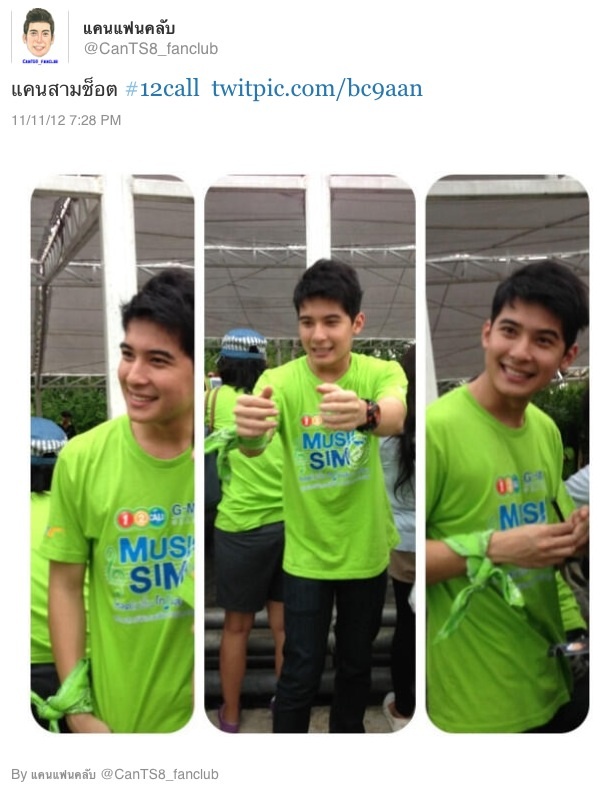
Task: Open the twitpic.com/bc9aan link
Action: click(x=316, y=89)
